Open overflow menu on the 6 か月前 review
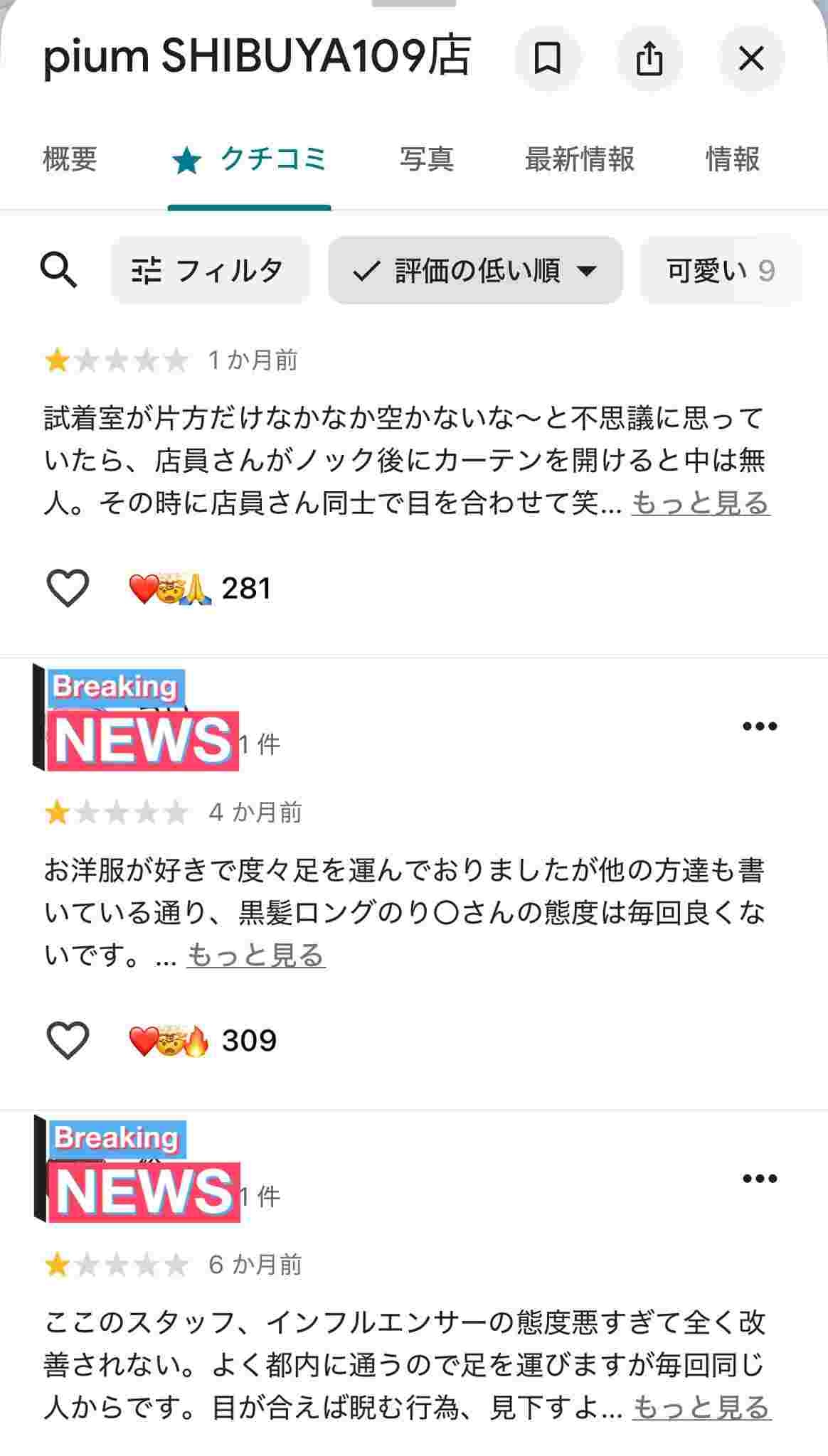The image size is (828, 1456). pos(759,1178)
